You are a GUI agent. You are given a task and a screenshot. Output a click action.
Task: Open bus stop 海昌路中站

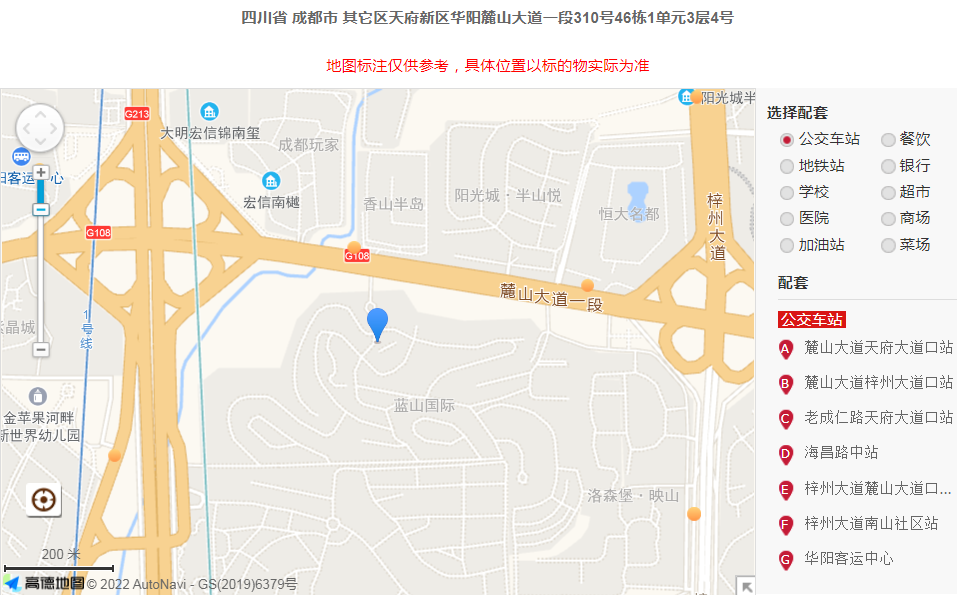pyautogui.click(x=841, y=453)
